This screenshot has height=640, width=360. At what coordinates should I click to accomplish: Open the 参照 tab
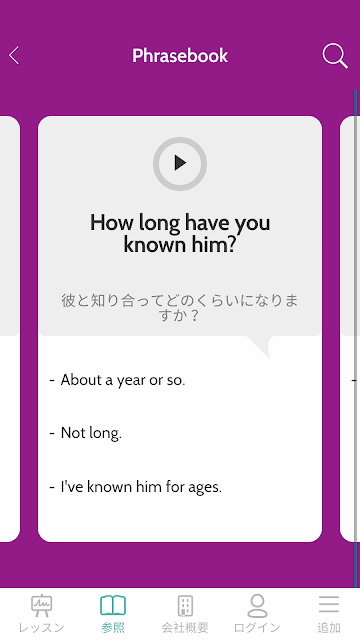pyautogui.click(x=113, y=614)
